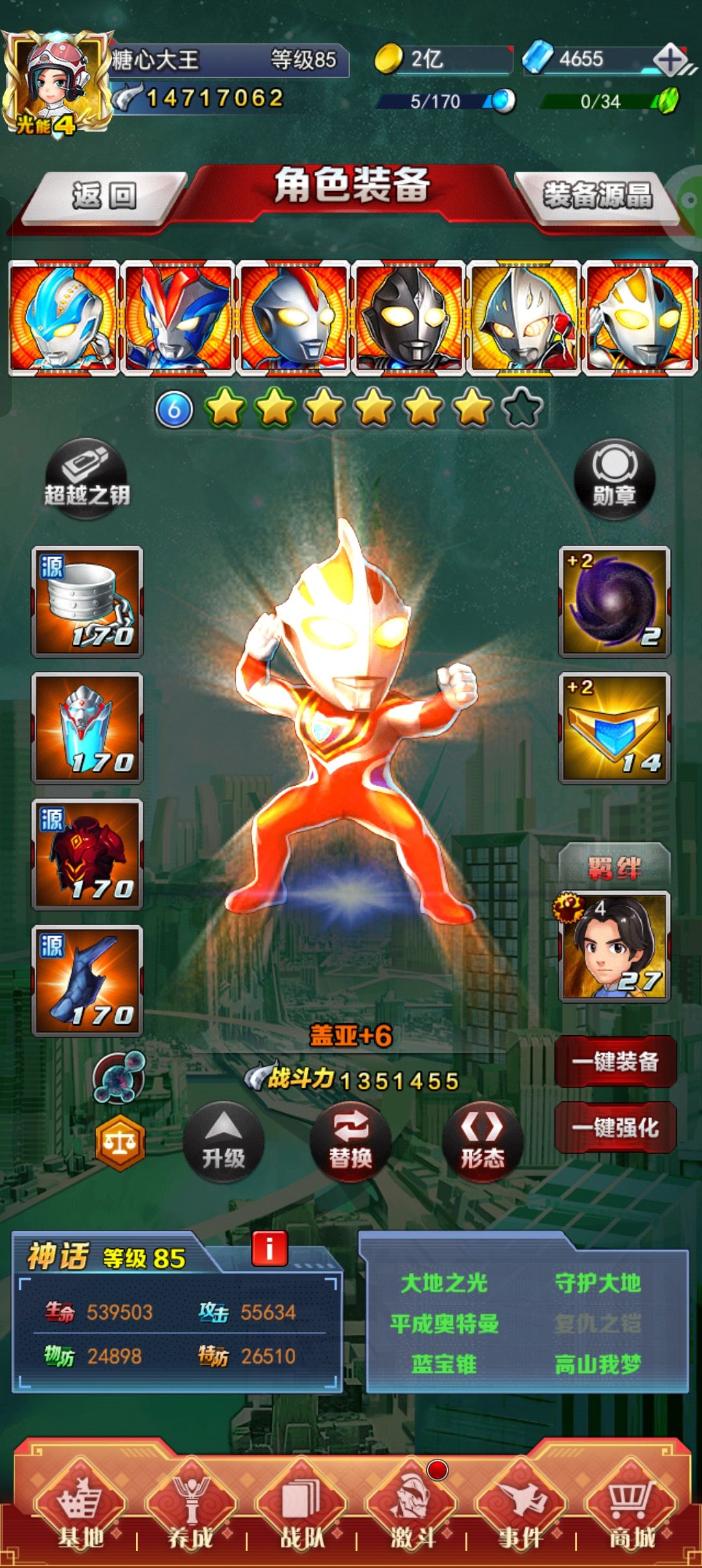The height and width of the screenshot is (1568, 702).
Task: Add more diamonds with plus icon
Action: point(671,60)
